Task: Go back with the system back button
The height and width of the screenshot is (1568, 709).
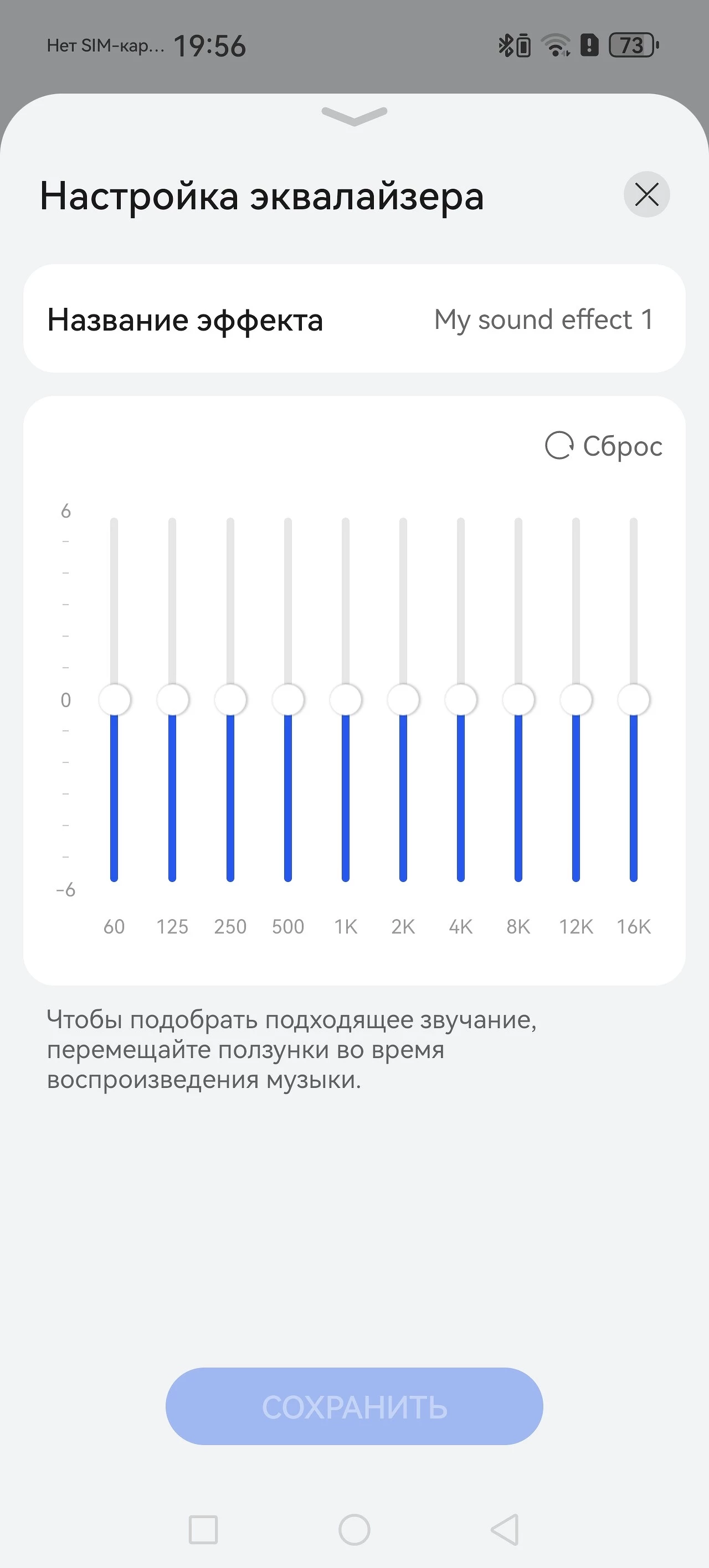Action: pos(505,1529)
